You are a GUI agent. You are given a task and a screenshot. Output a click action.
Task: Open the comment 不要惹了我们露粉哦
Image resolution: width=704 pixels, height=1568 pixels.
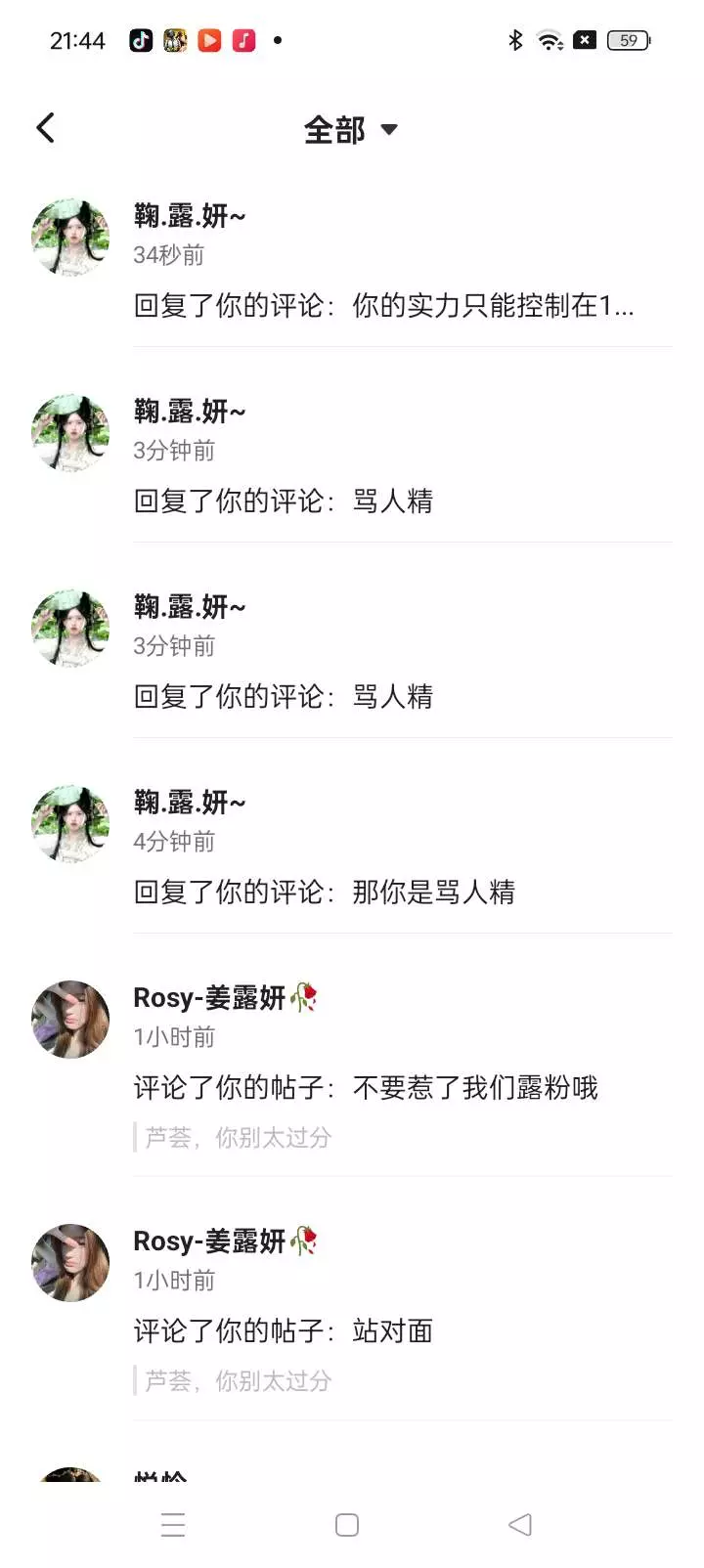click(x=474, y=1087)
